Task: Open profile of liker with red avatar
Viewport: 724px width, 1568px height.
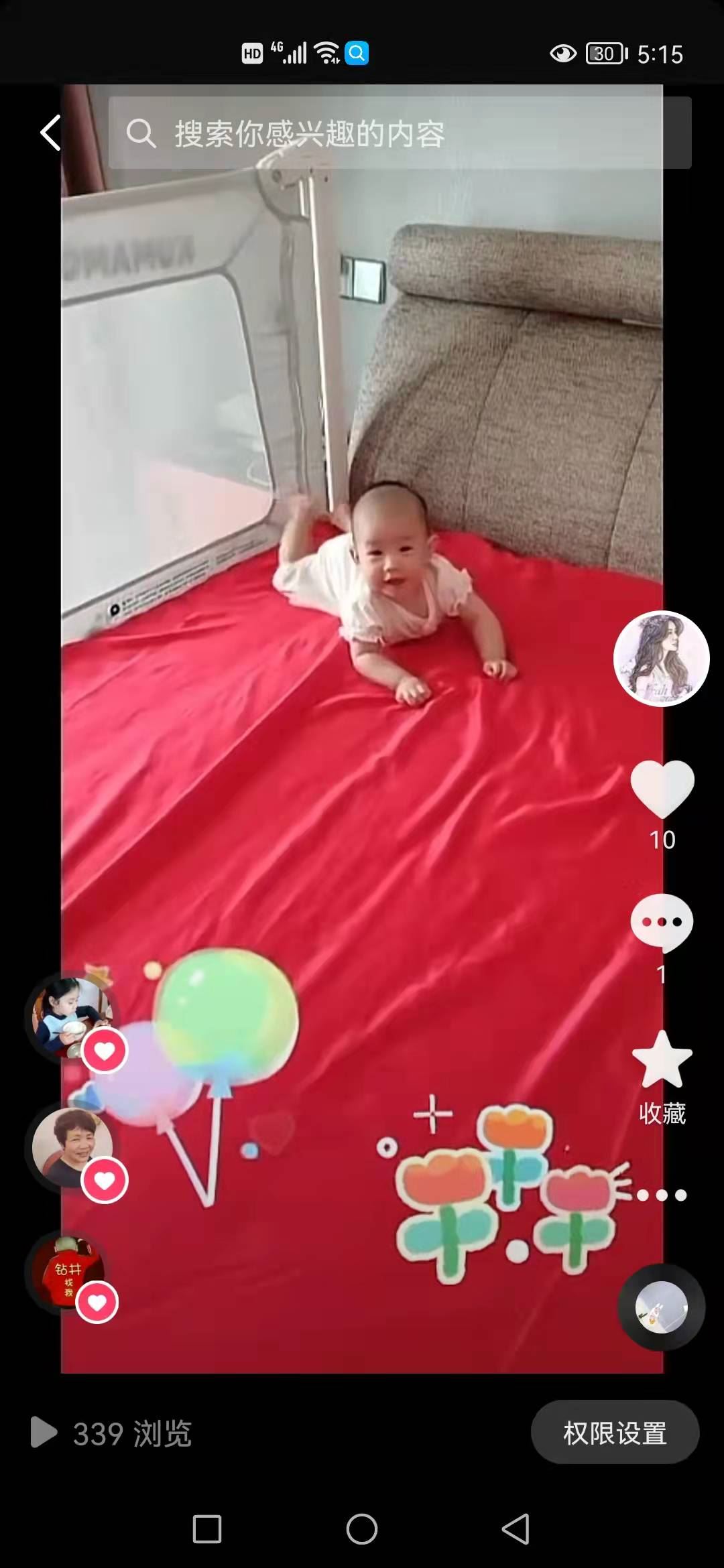Action: click(68, 1271)
